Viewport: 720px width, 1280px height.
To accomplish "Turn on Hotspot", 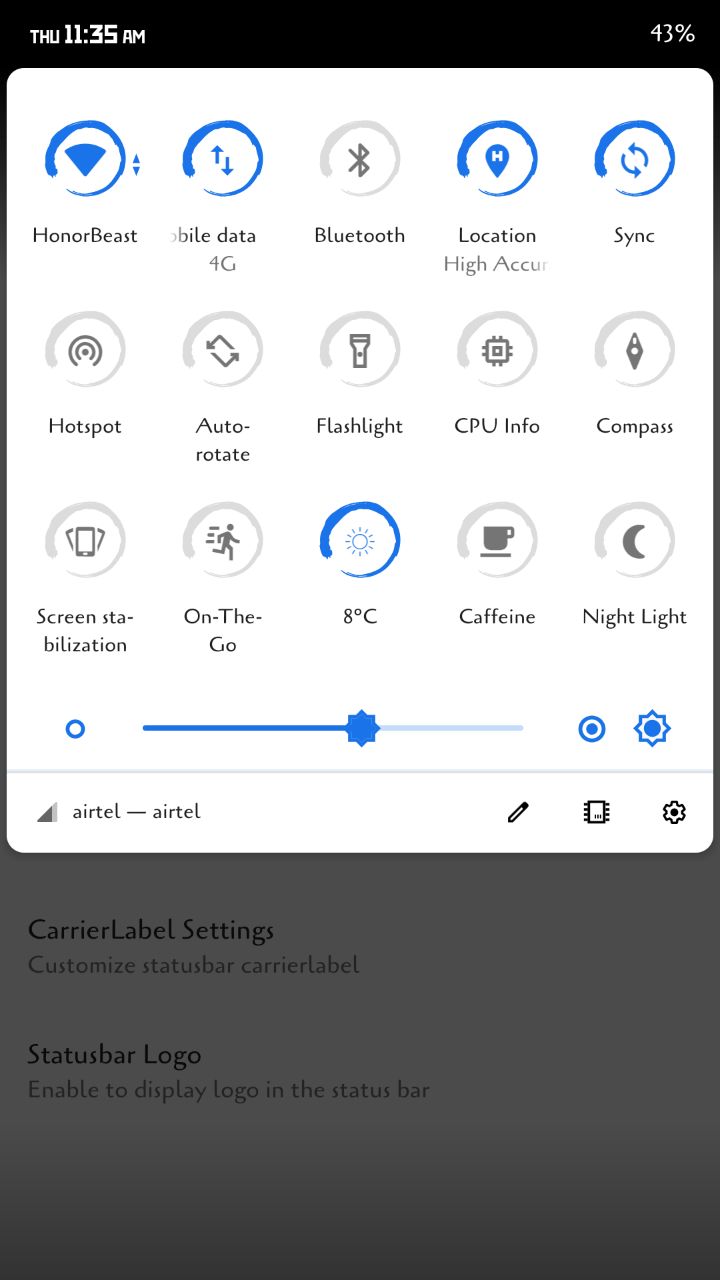I will point(85,350).
